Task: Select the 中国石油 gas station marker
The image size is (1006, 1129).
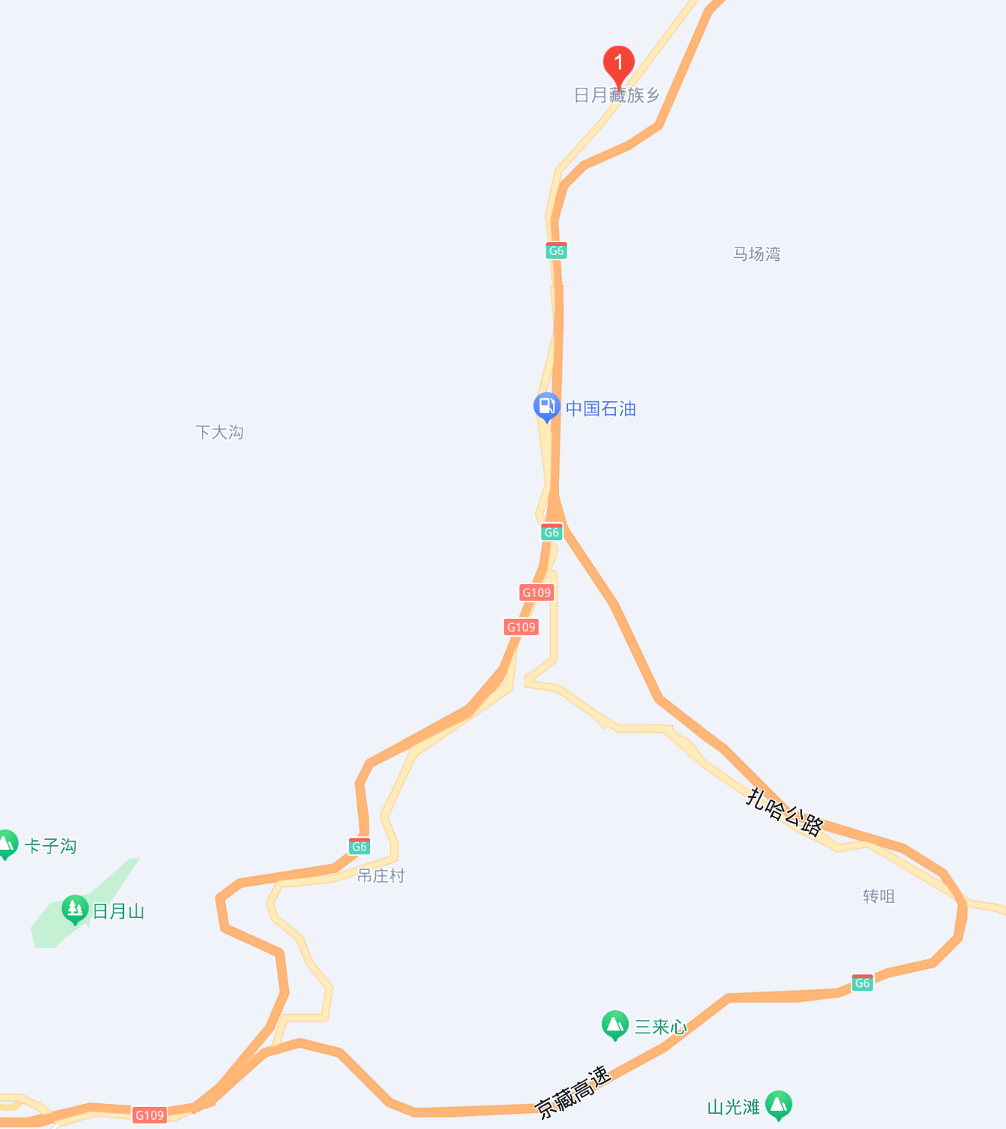Action: (546, 406)
